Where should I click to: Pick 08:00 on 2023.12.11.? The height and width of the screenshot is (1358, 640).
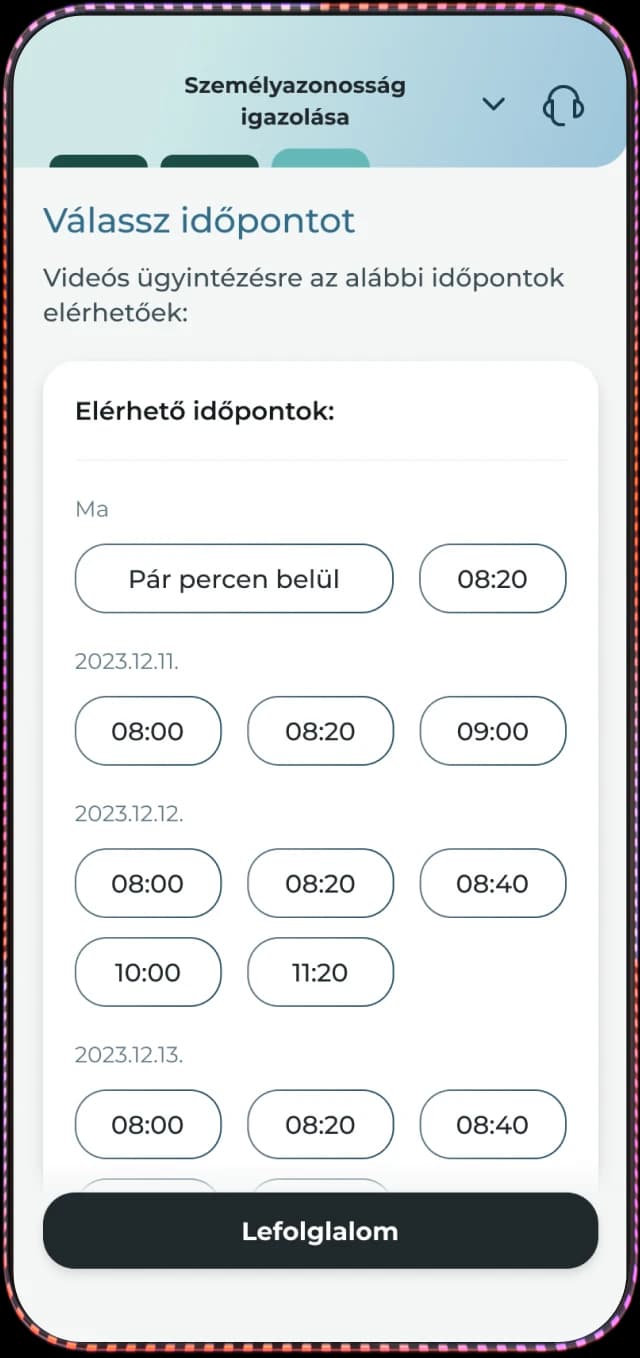point(148,731)
